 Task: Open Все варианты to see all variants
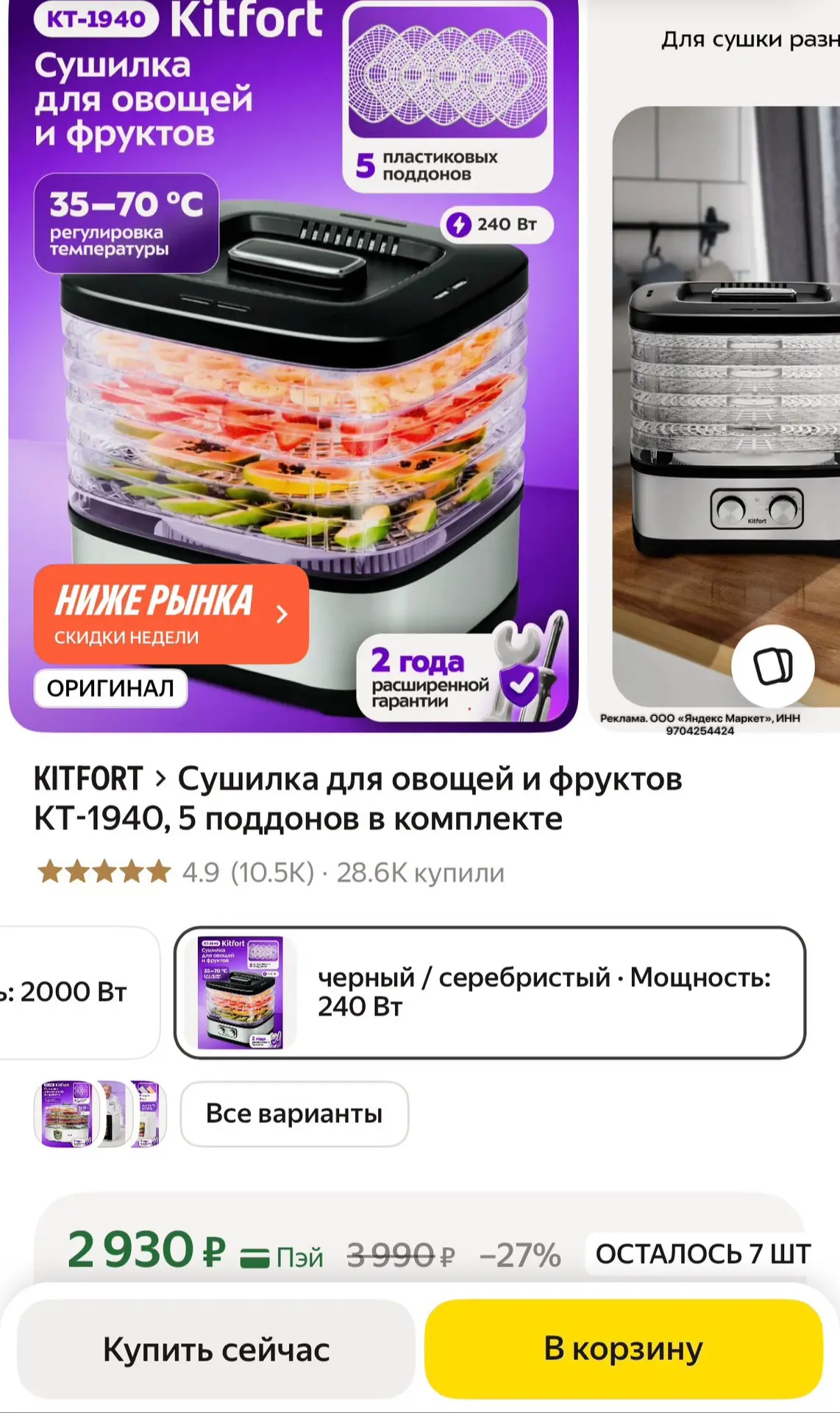[x=294, y=1113]
